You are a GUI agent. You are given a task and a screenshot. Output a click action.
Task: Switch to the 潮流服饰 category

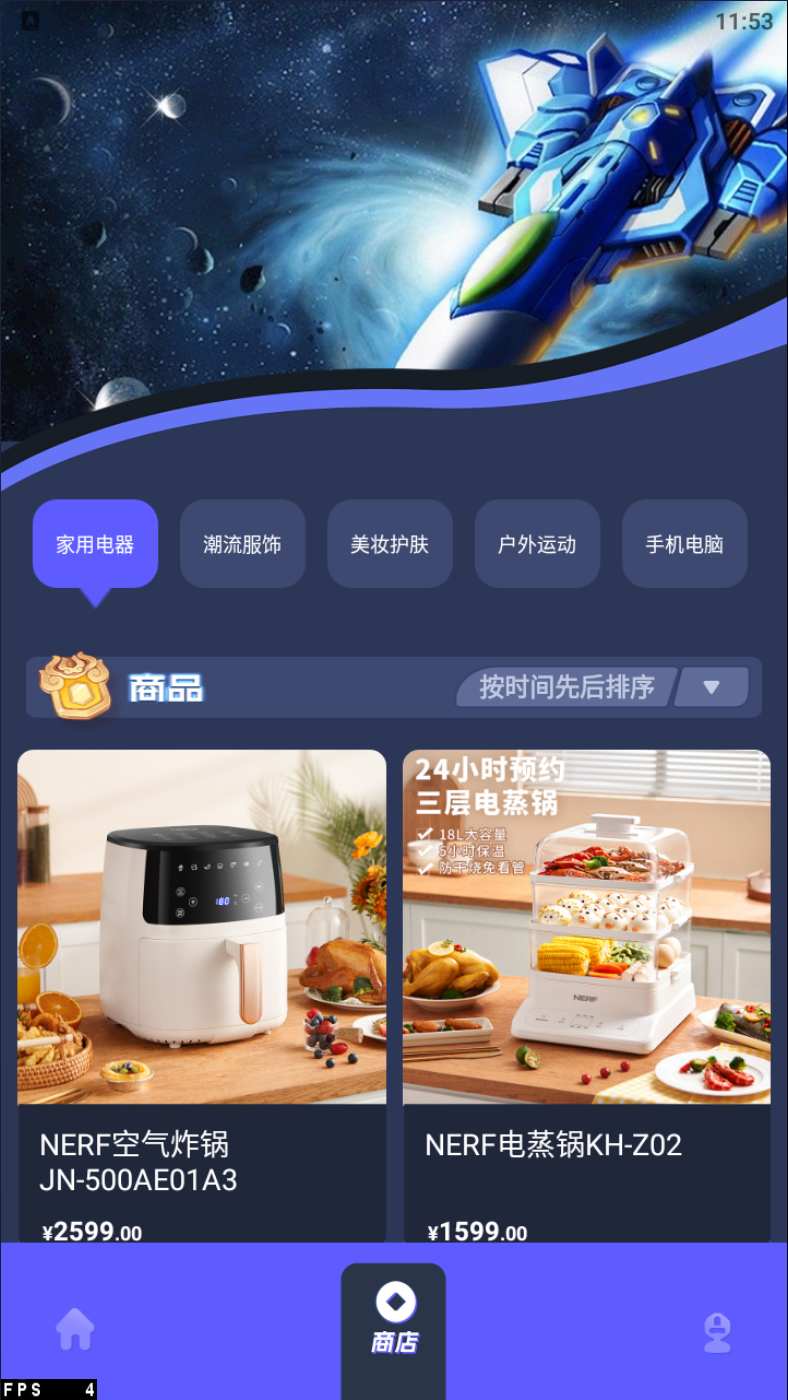click(242, 544)
